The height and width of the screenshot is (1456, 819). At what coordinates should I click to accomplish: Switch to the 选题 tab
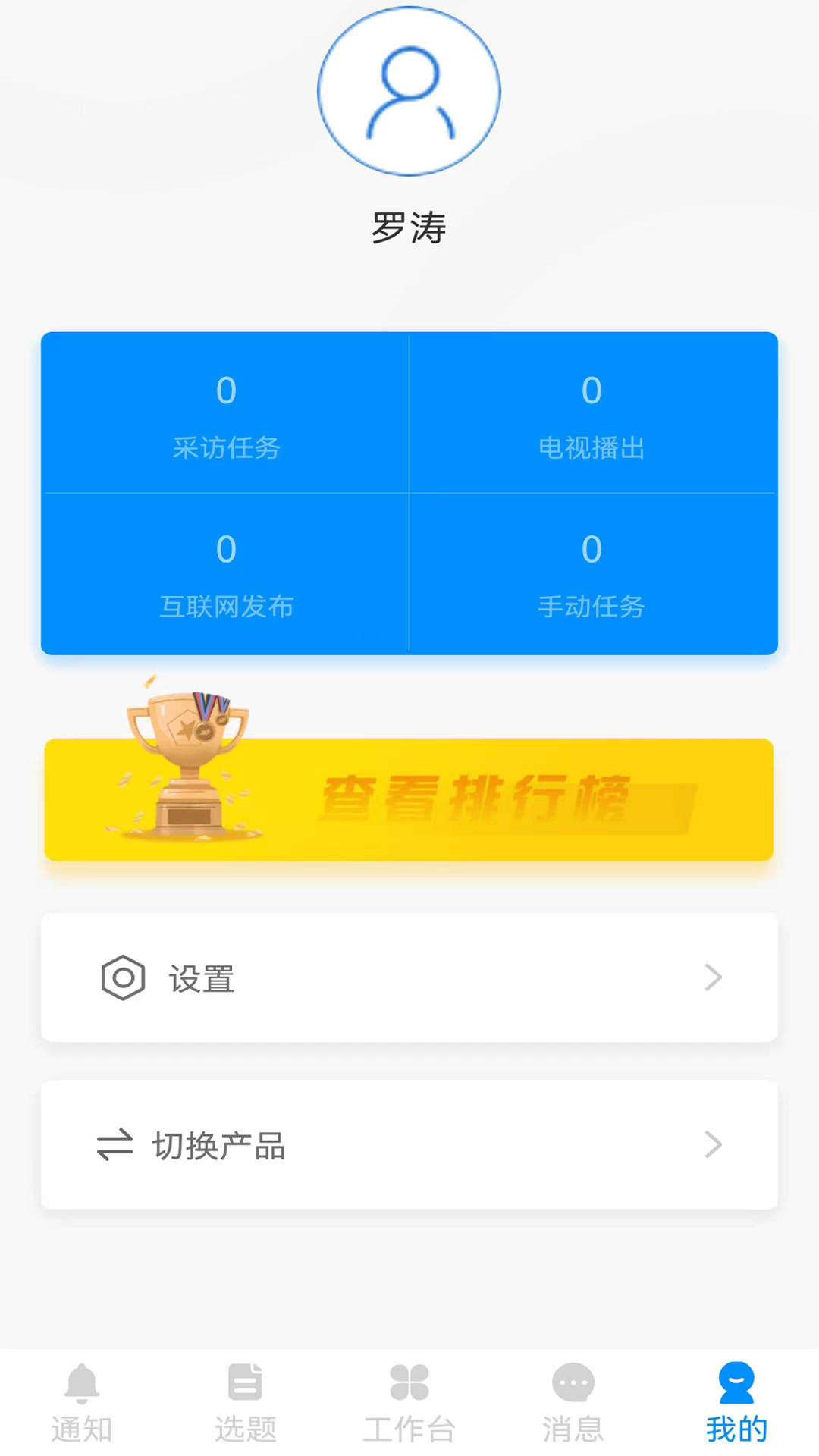[x=246, y=1403]
